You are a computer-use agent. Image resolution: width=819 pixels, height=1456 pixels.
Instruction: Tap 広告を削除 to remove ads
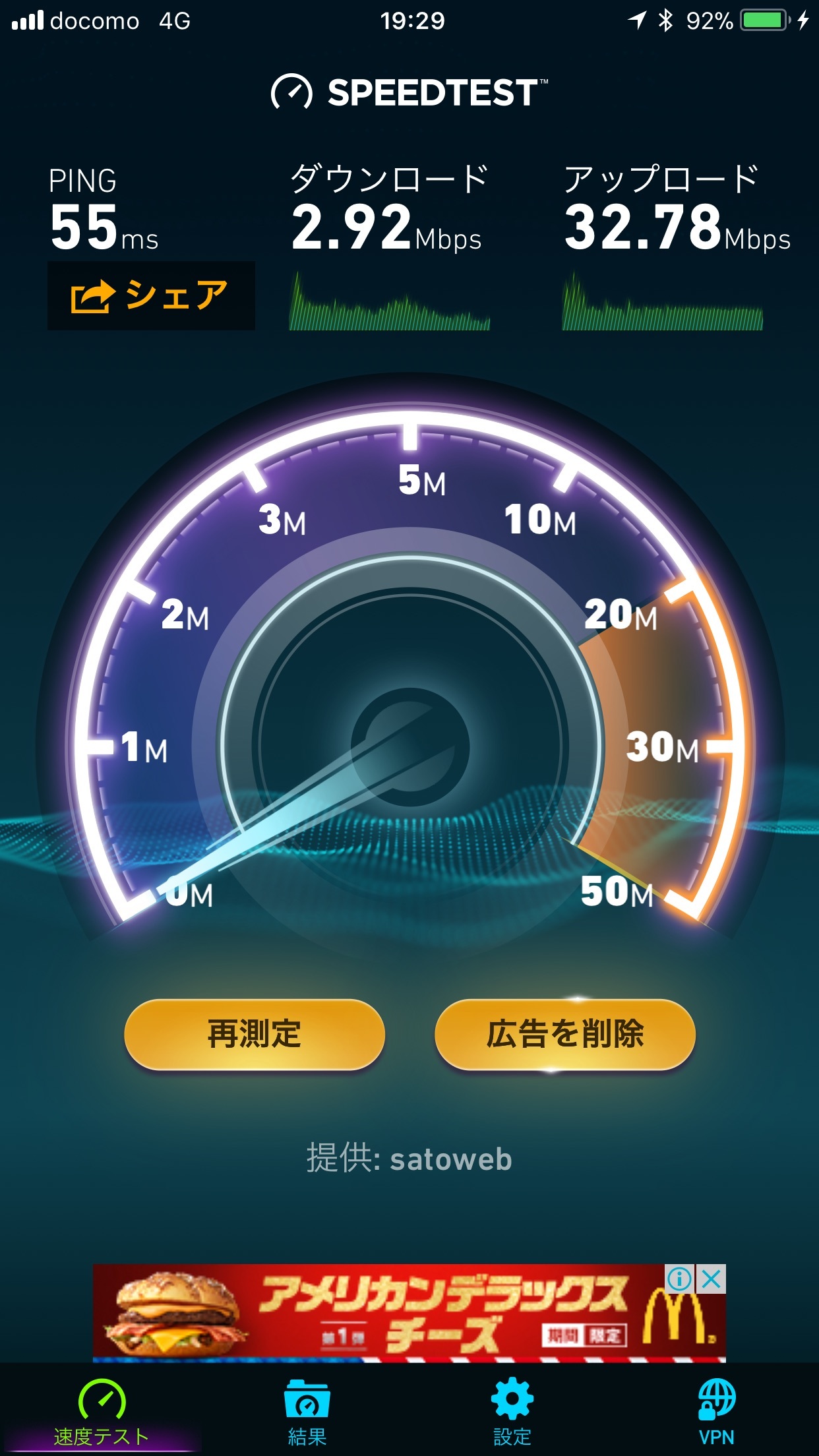coord(565,1034)
